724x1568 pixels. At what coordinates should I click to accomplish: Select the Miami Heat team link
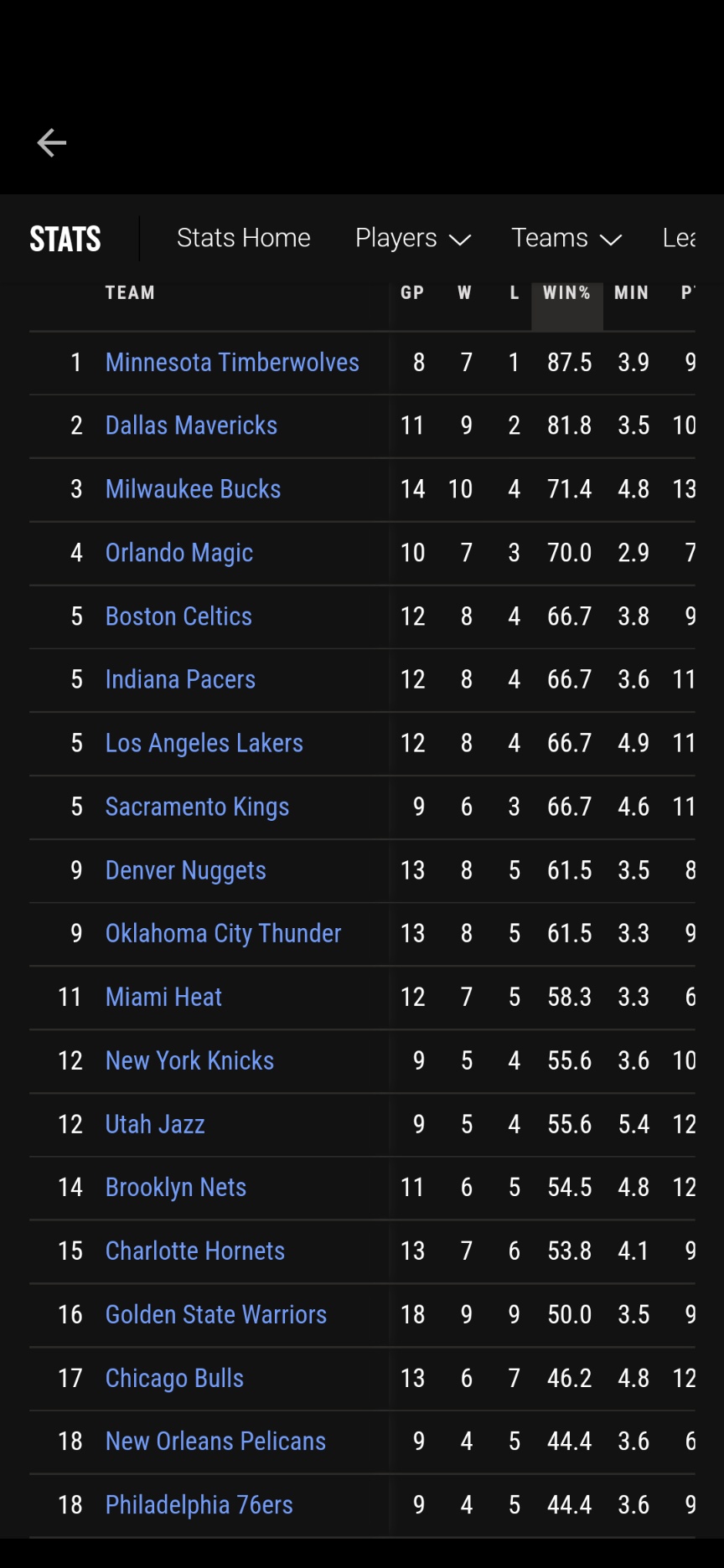(163, 998)
